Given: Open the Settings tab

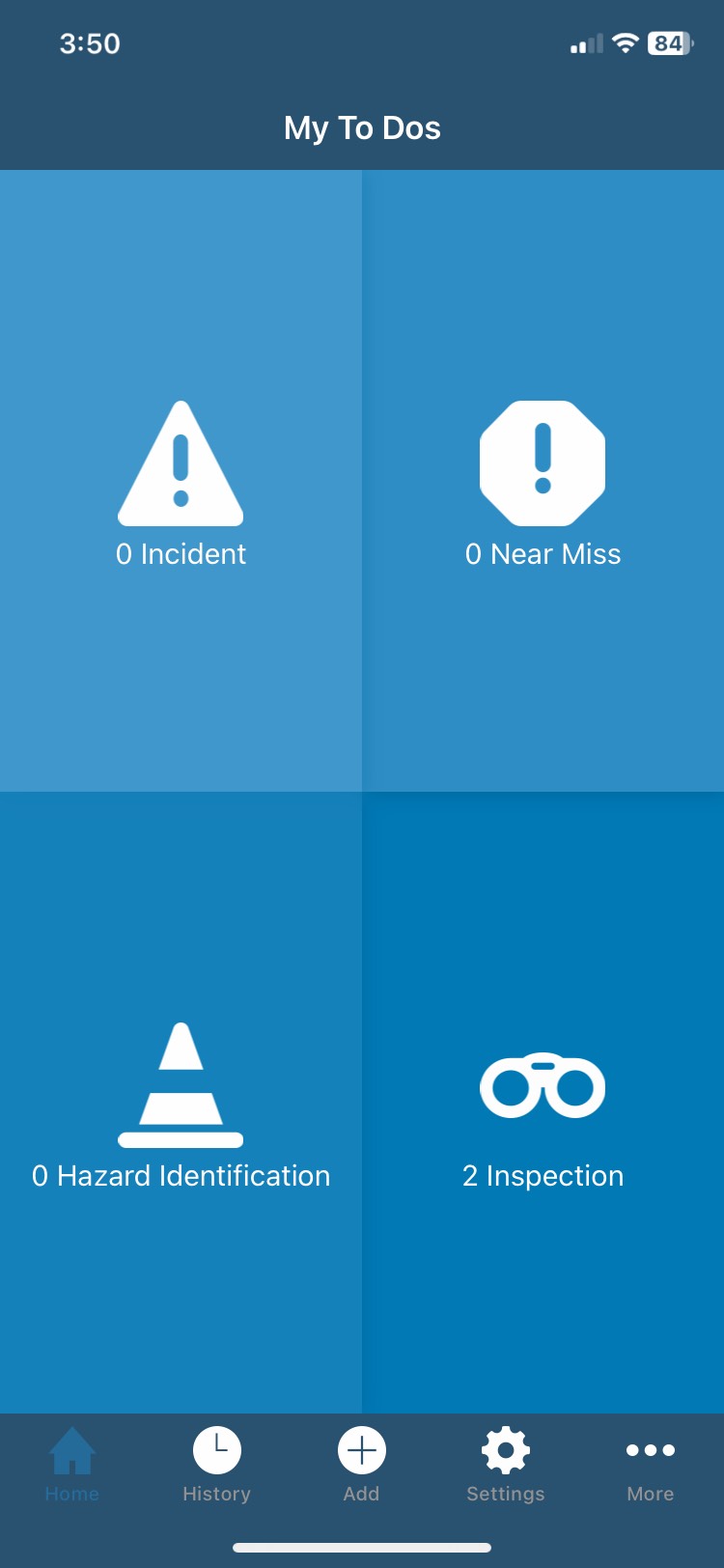Looking at the screenshot, I should (x=506, y=1464).
